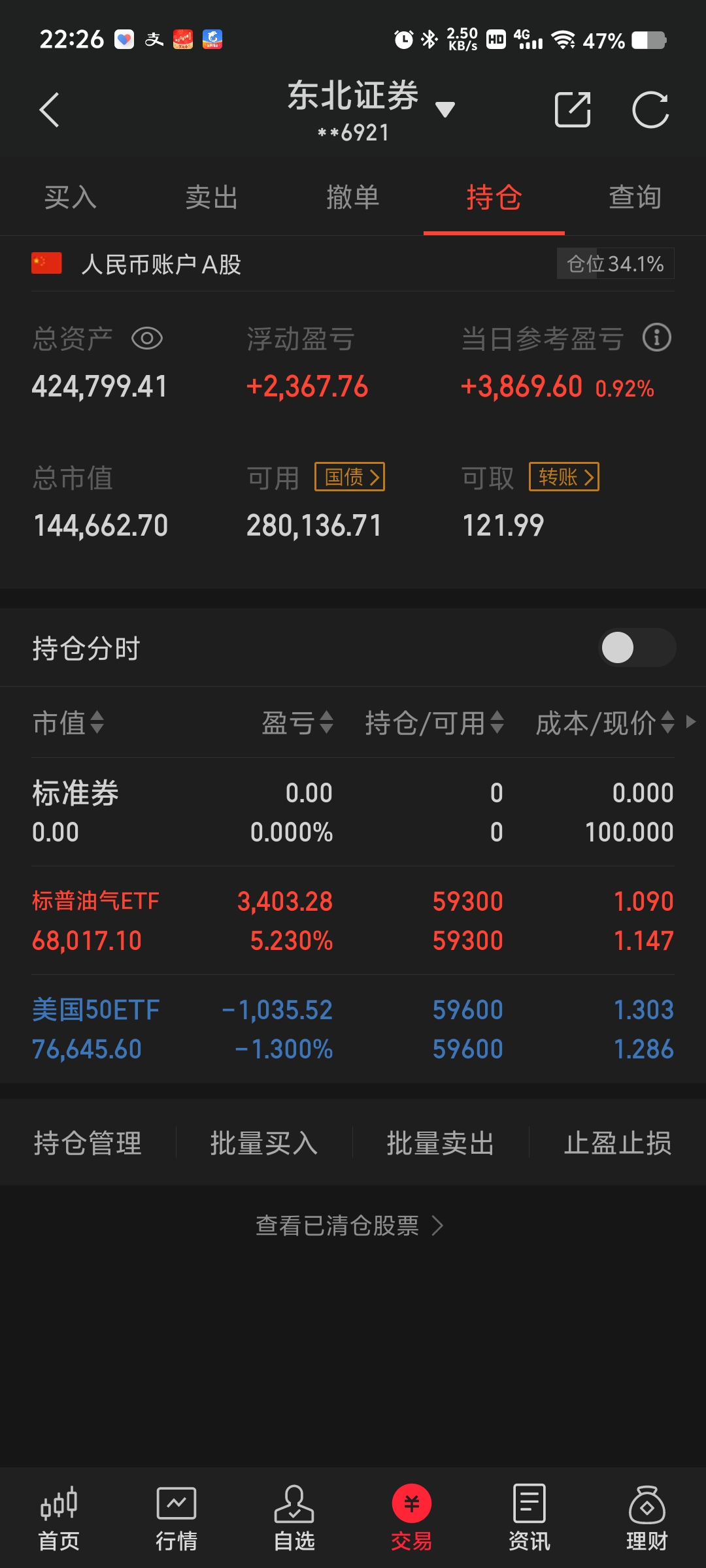Switch to the 卖出 tab
Screen dimensions: 706x1568
pos(212,197)
